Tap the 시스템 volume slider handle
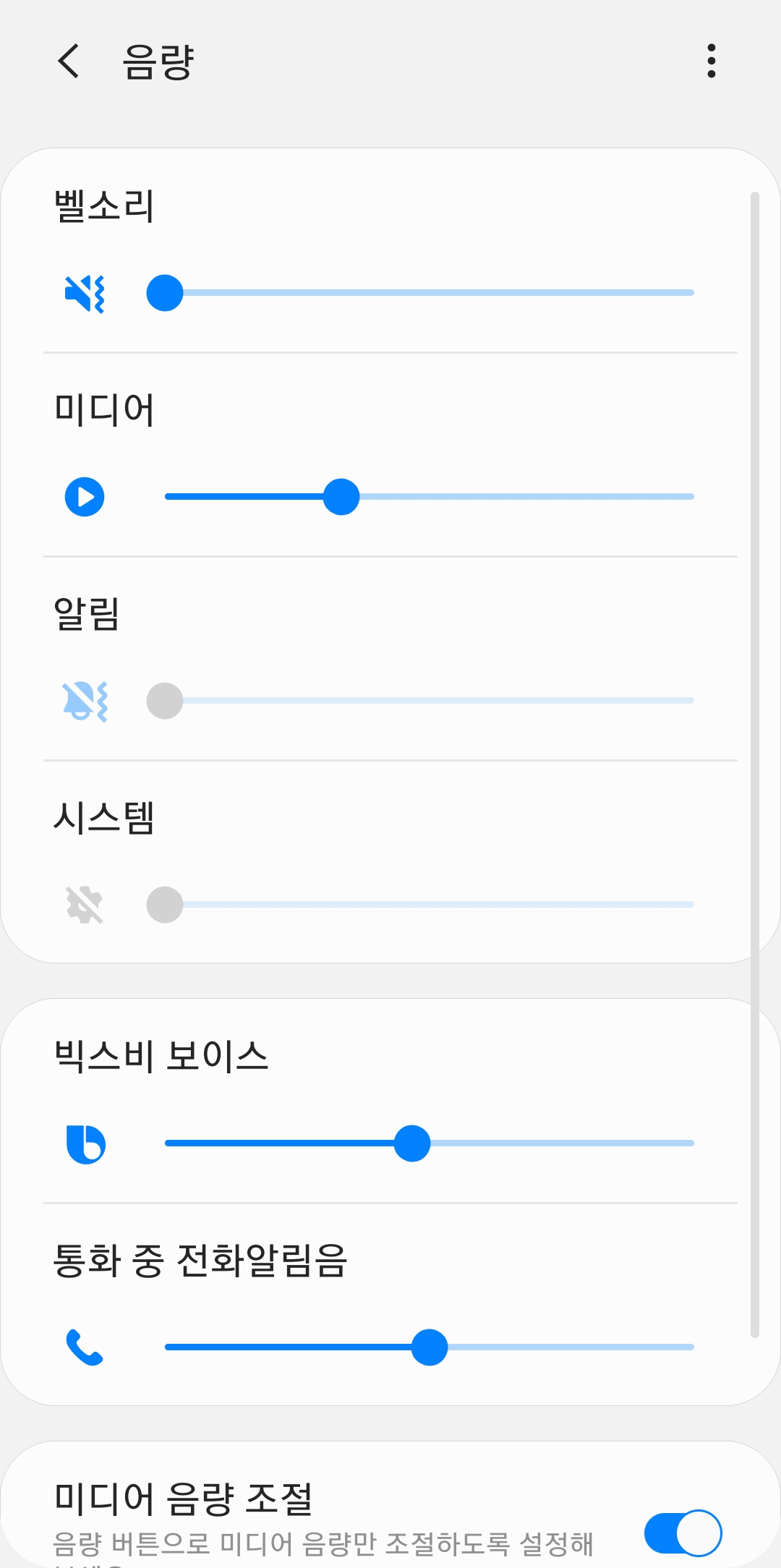This screenshot has width=781, height=1568. 165,903
